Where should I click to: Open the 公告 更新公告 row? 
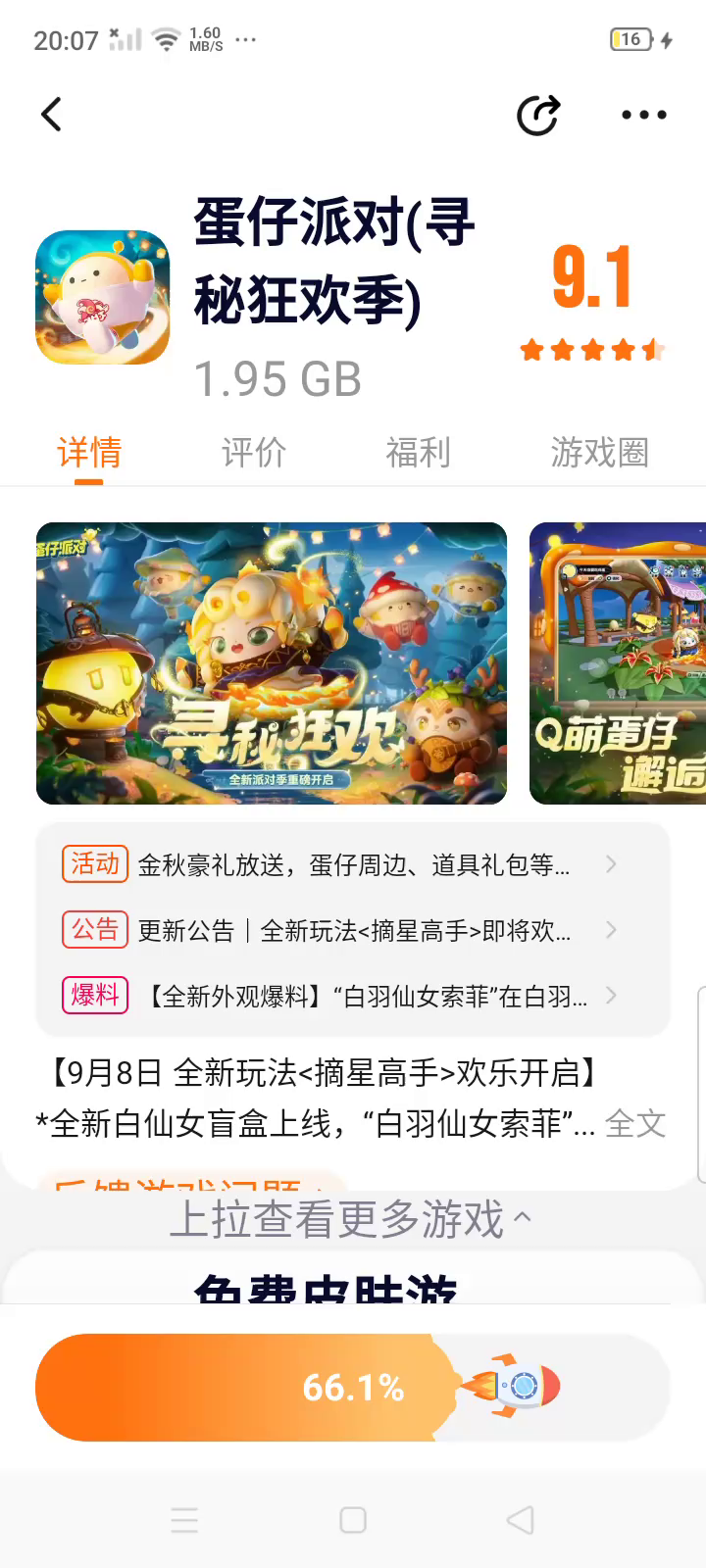click(x=353, y=930)
